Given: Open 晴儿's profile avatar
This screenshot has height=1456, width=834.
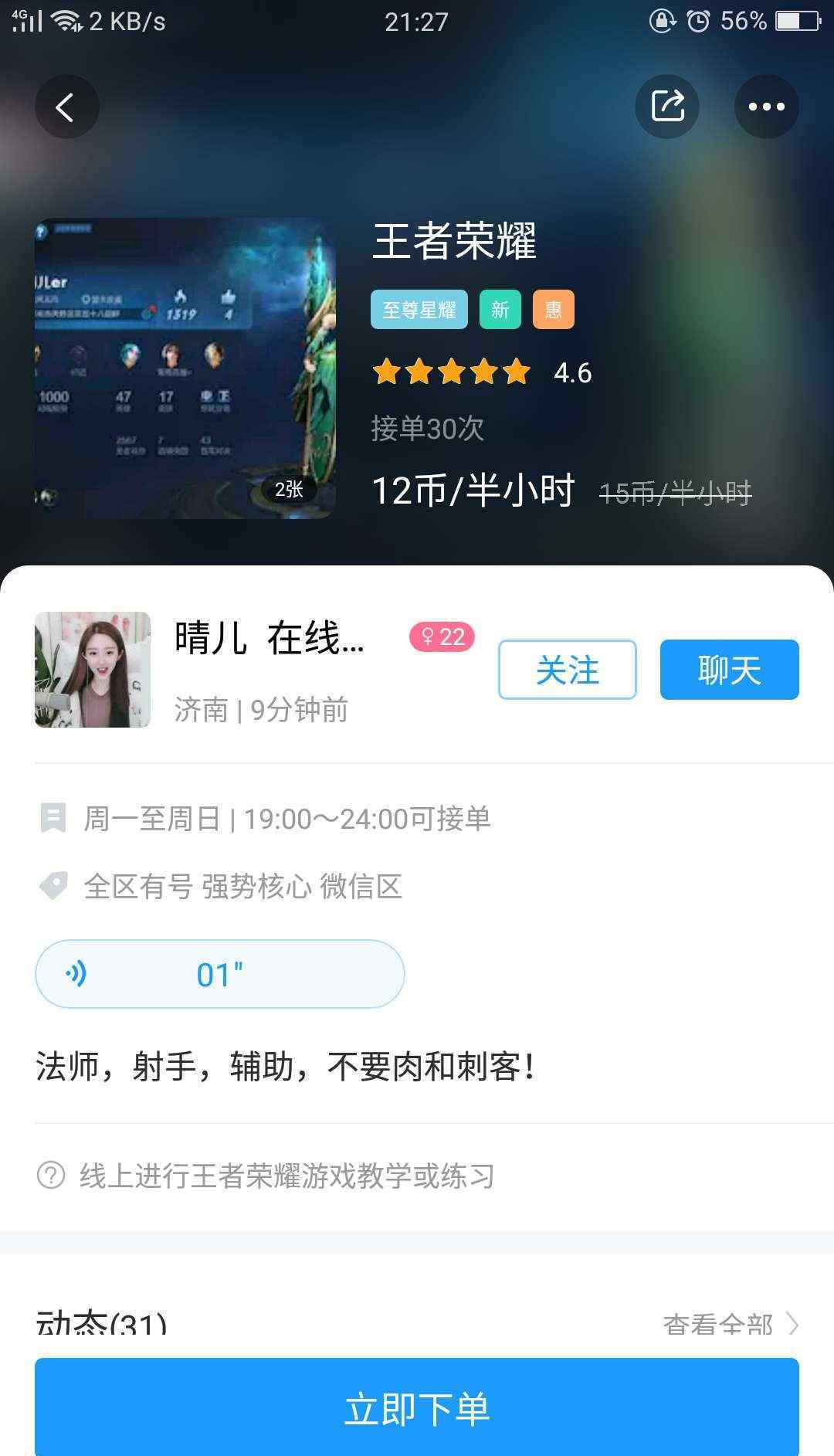Looking at the screenshot, I should [93, 670].
